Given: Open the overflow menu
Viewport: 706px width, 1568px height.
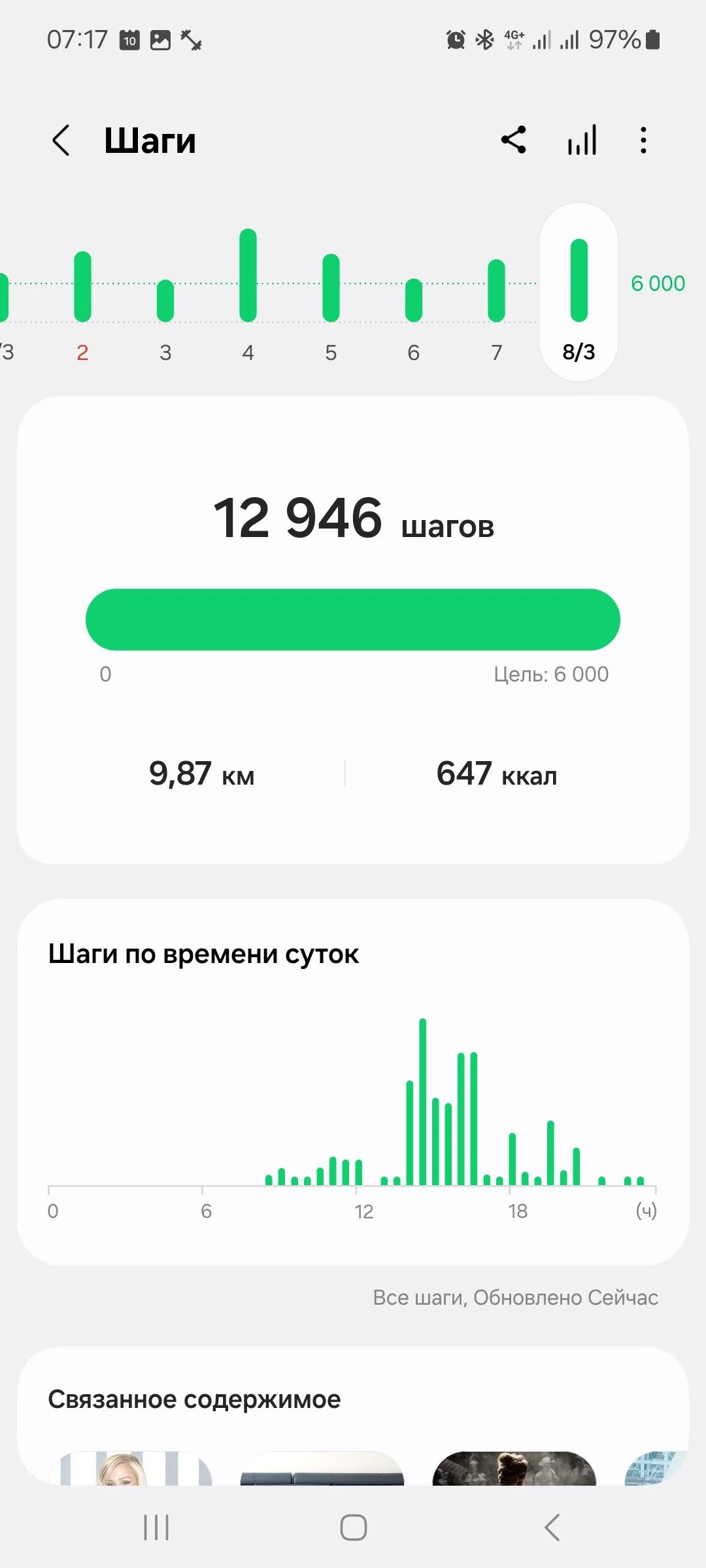Looking at the screenshot, I should 644,140.
